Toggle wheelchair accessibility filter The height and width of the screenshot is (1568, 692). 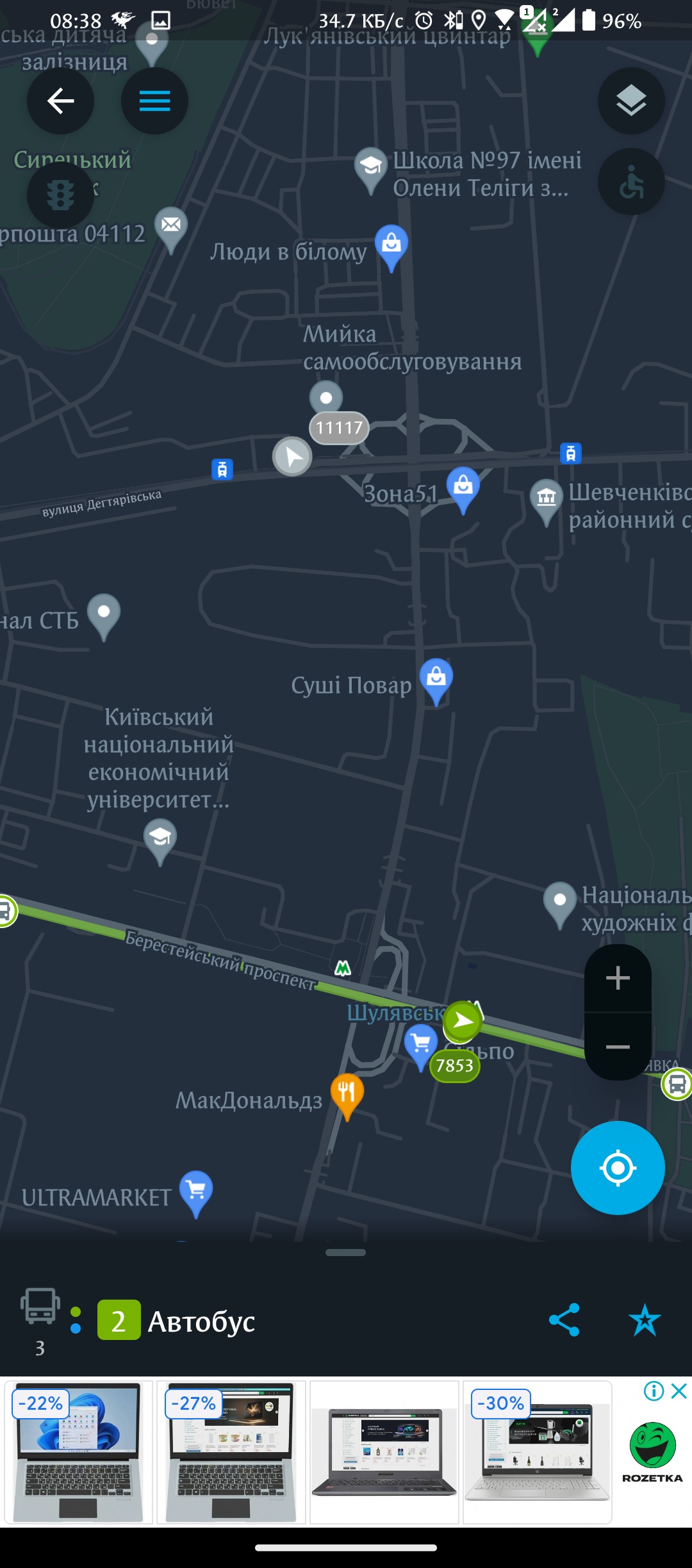pos(630,182)
